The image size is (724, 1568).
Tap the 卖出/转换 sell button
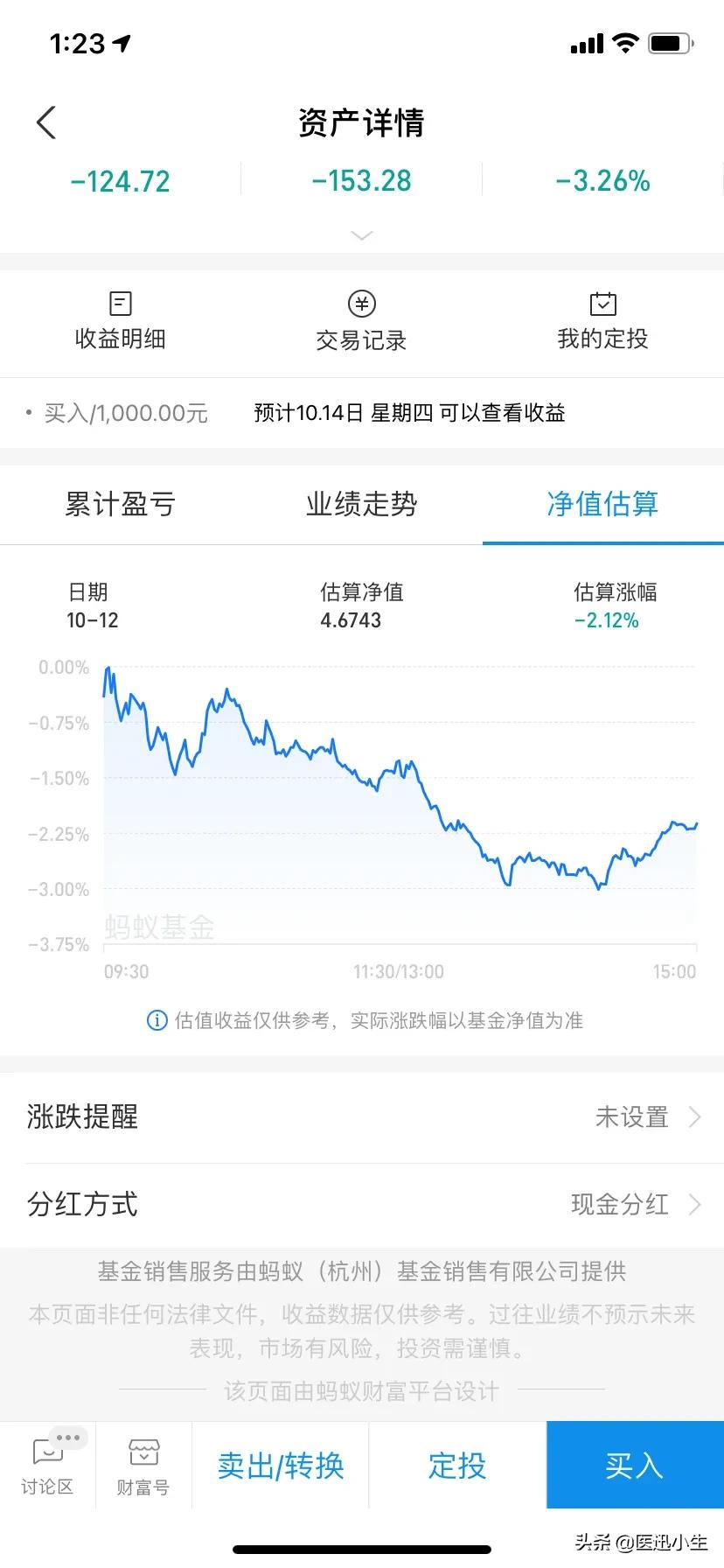(x=280, y=1465)
